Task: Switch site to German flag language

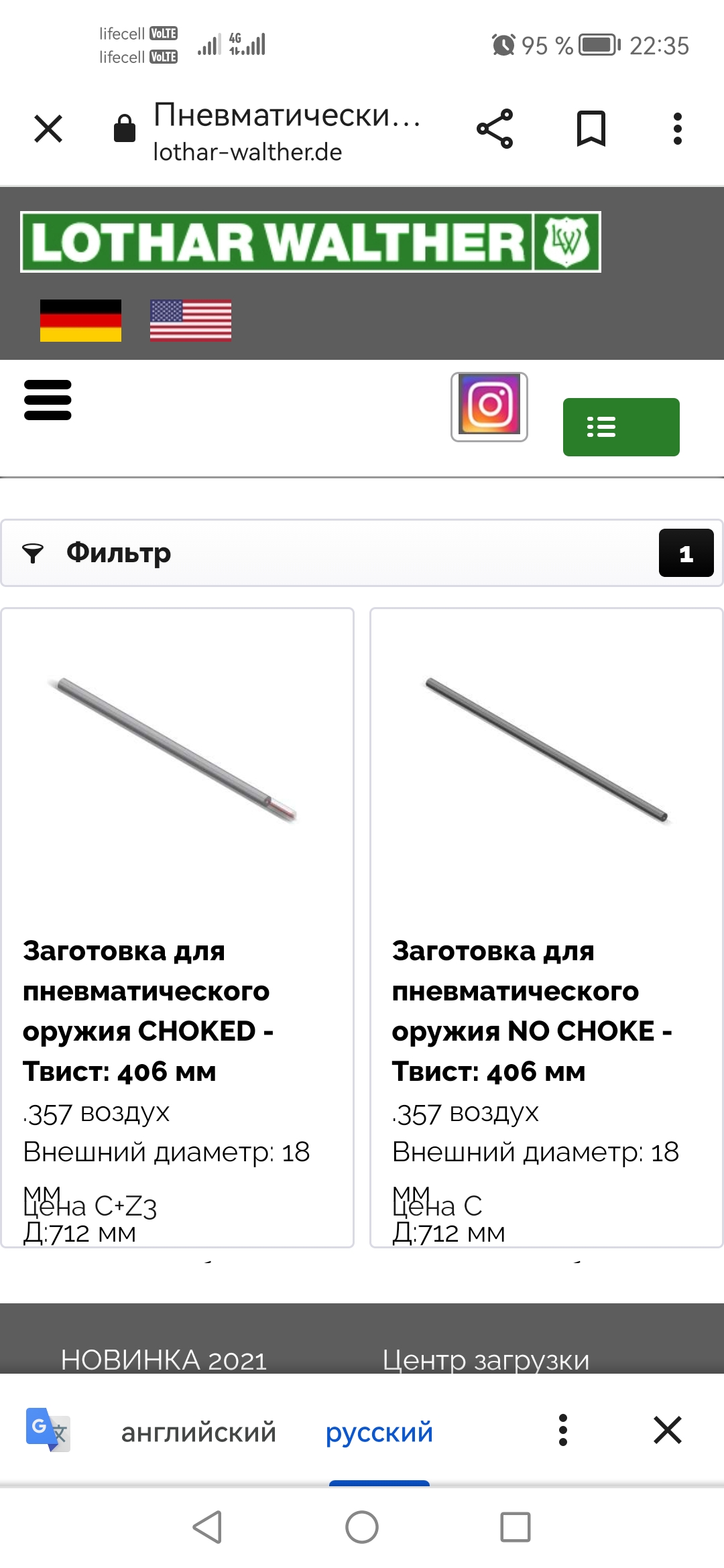Action: tap(80, 320)
